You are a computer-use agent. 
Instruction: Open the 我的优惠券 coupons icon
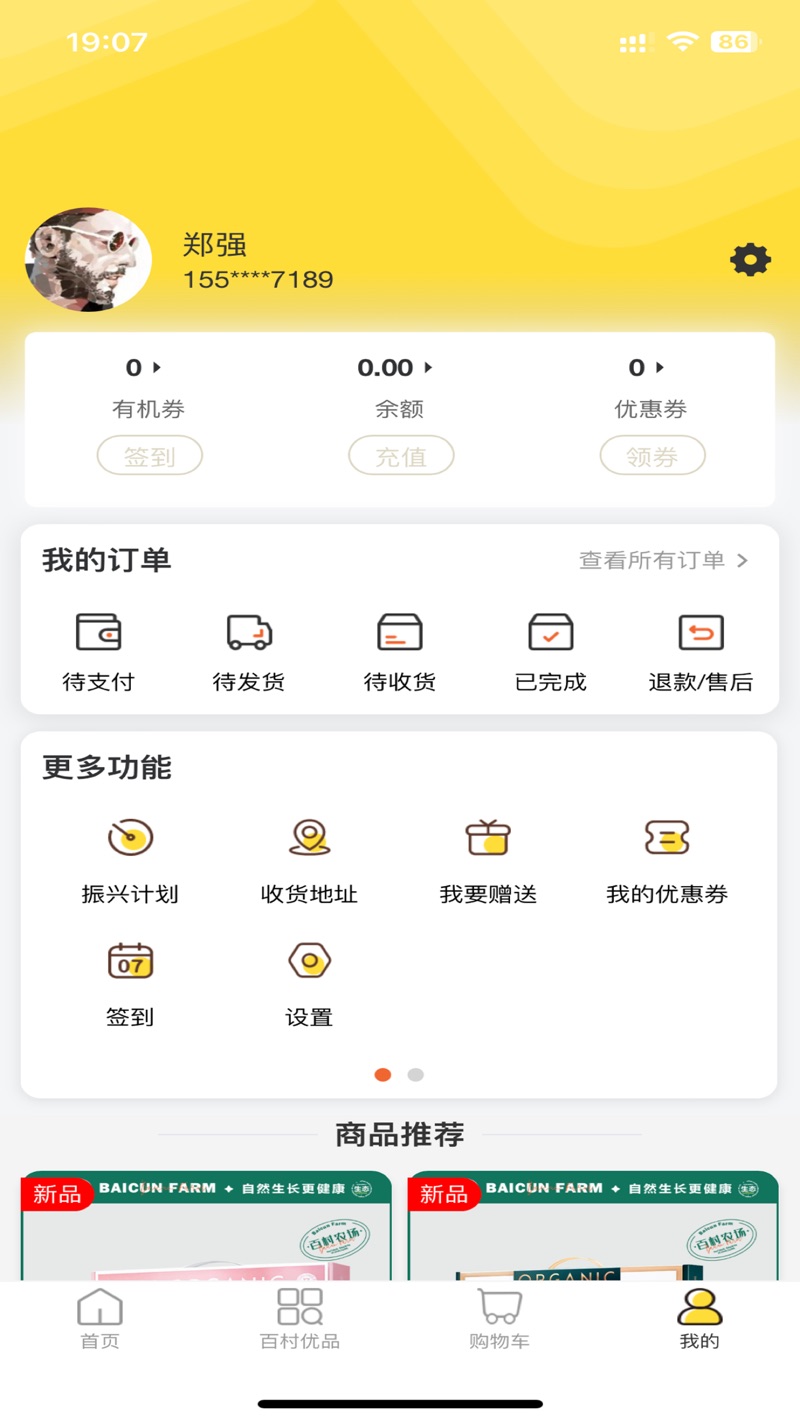coord(667,840)
